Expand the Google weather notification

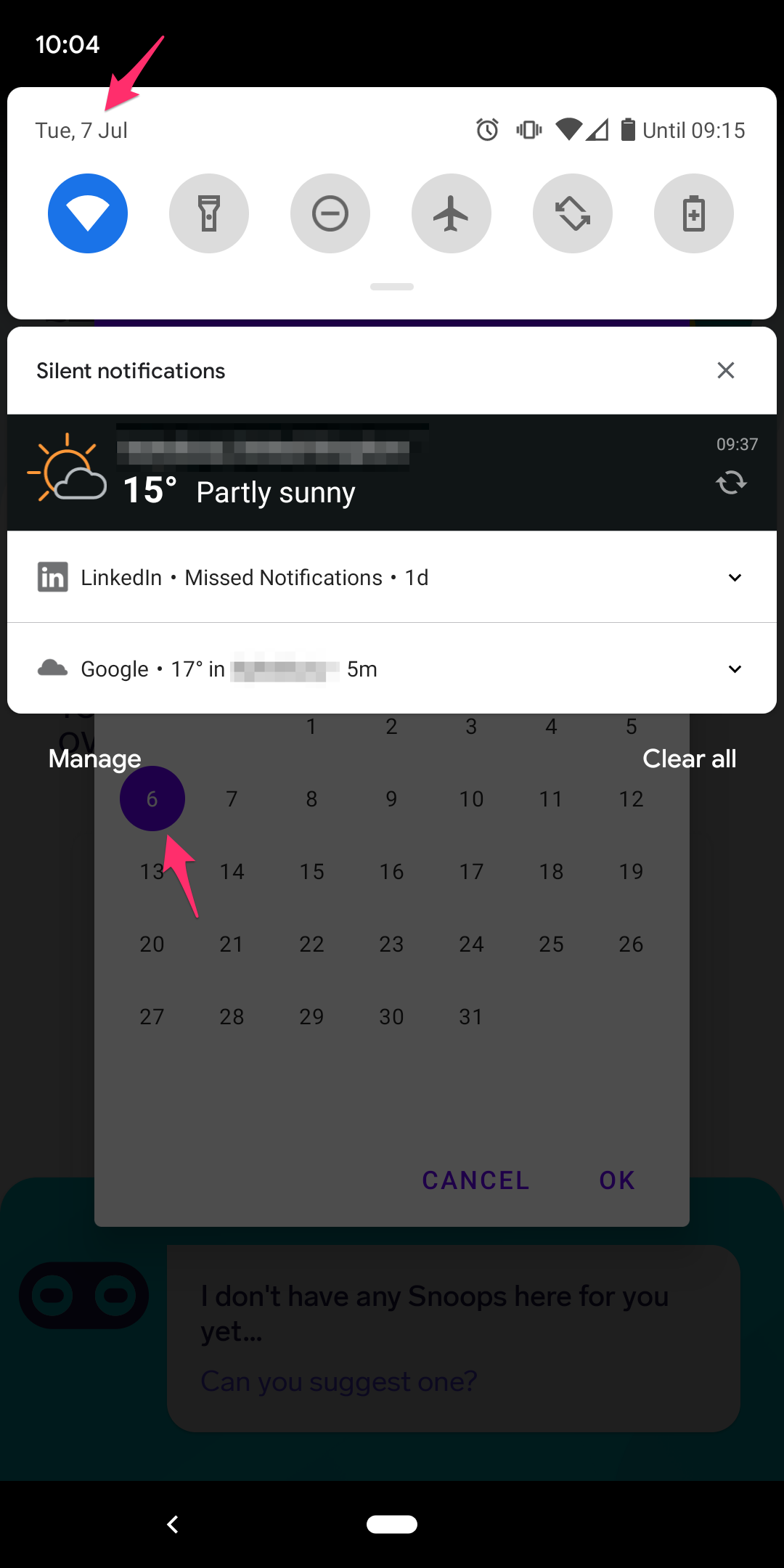[x=735, y=669]
